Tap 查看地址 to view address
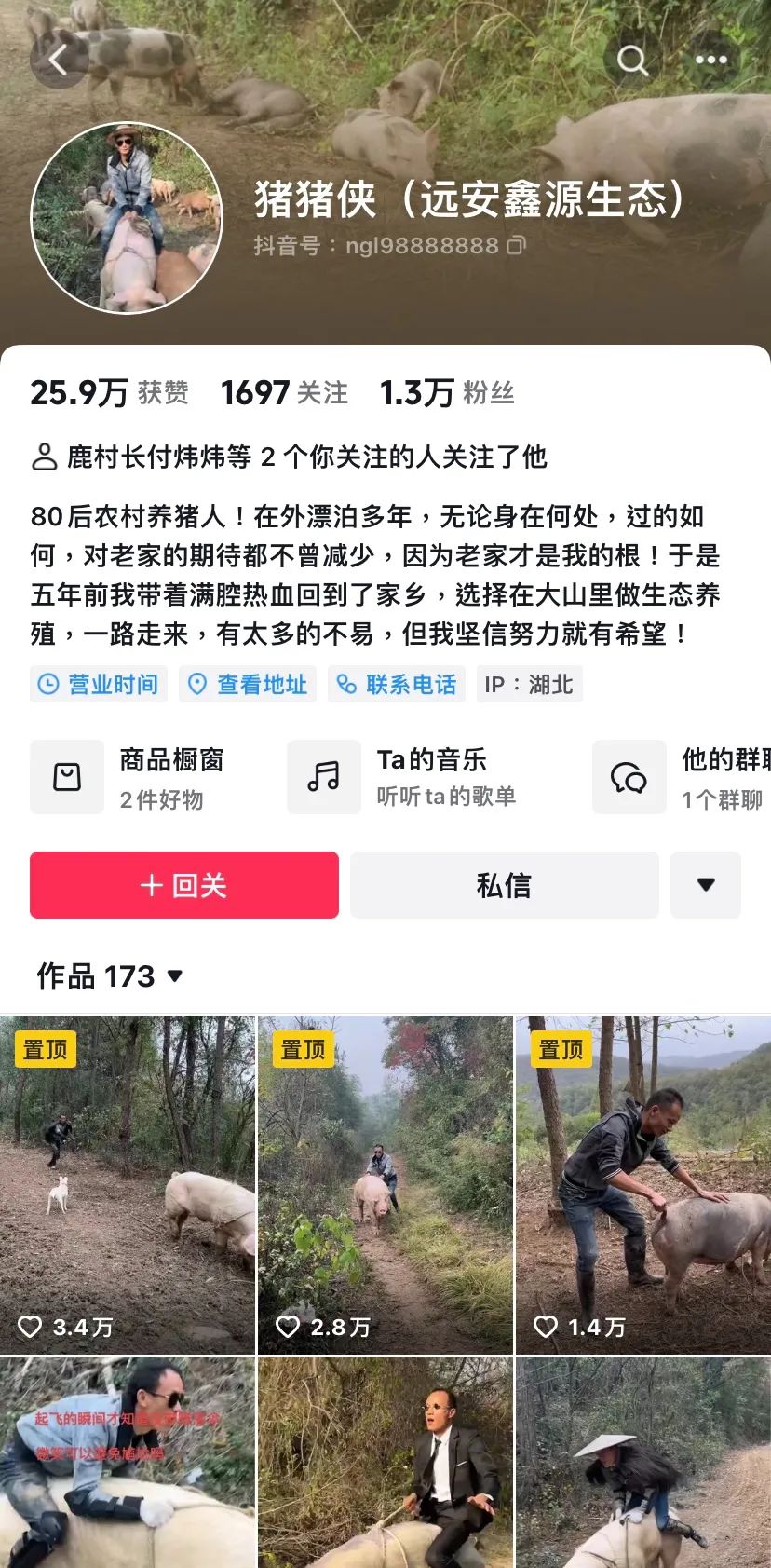771x1568 pixels. tap(248, 685)
